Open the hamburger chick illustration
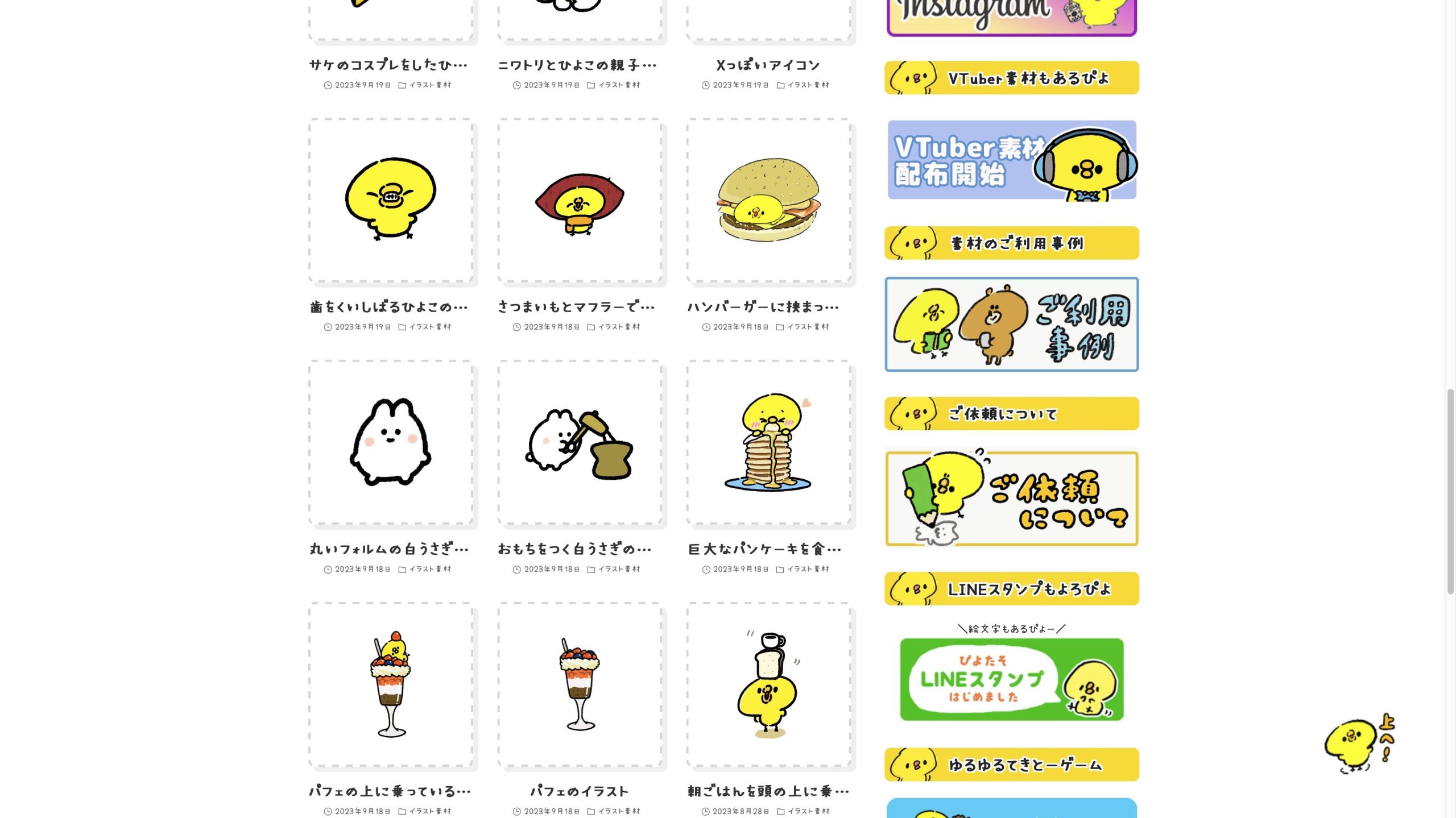Image resolution: width=1456 pixels, height=818 pixels. [x=768, y=200]
